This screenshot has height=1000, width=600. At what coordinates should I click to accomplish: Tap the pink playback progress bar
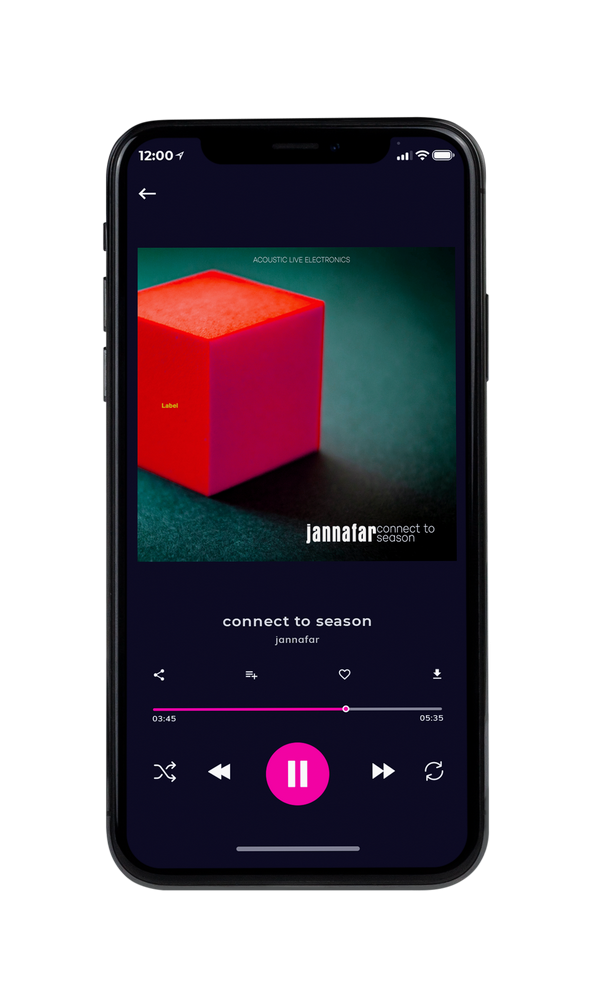(297, 709)
